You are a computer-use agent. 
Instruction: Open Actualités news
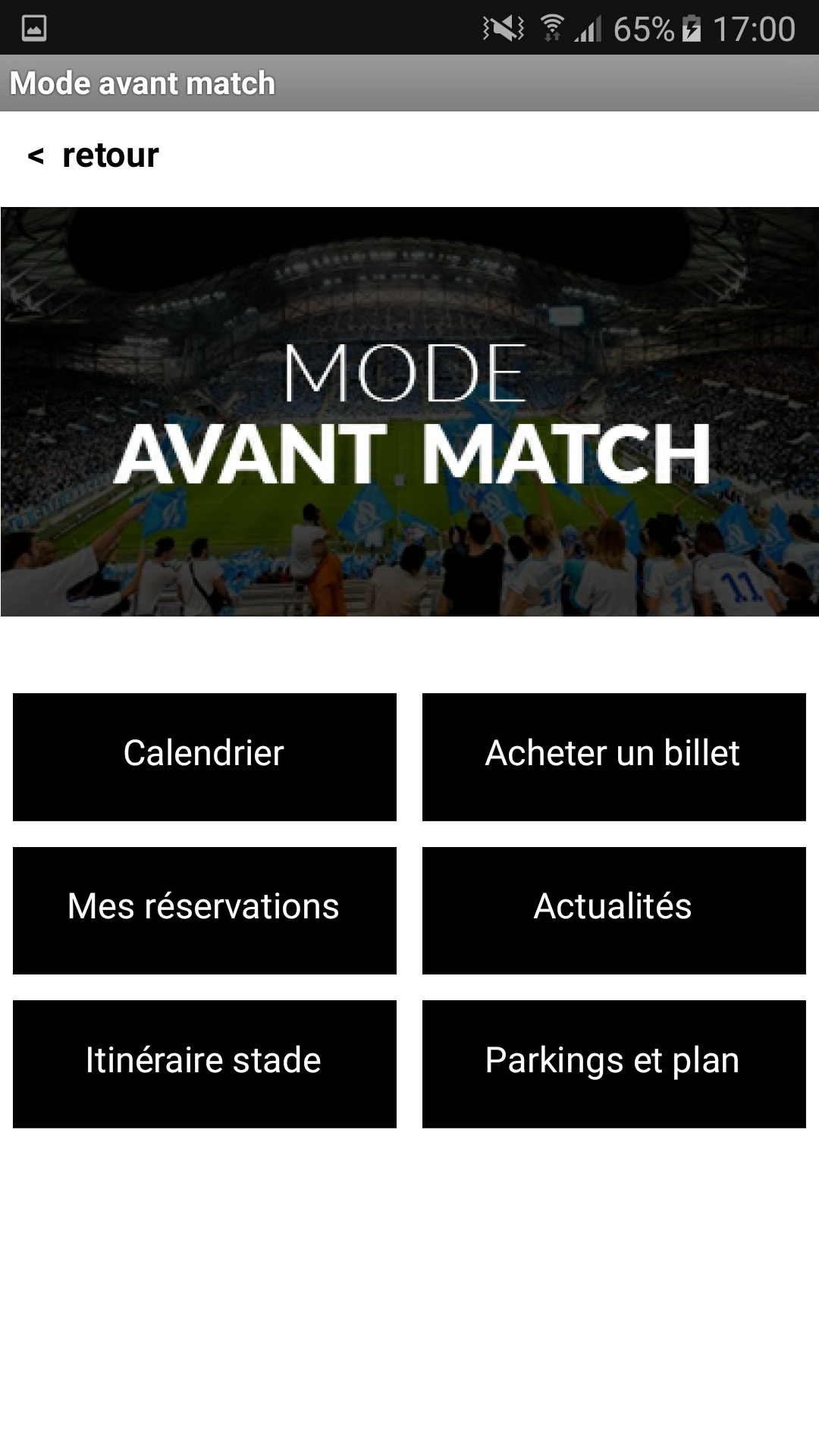[x=613, y=910]
